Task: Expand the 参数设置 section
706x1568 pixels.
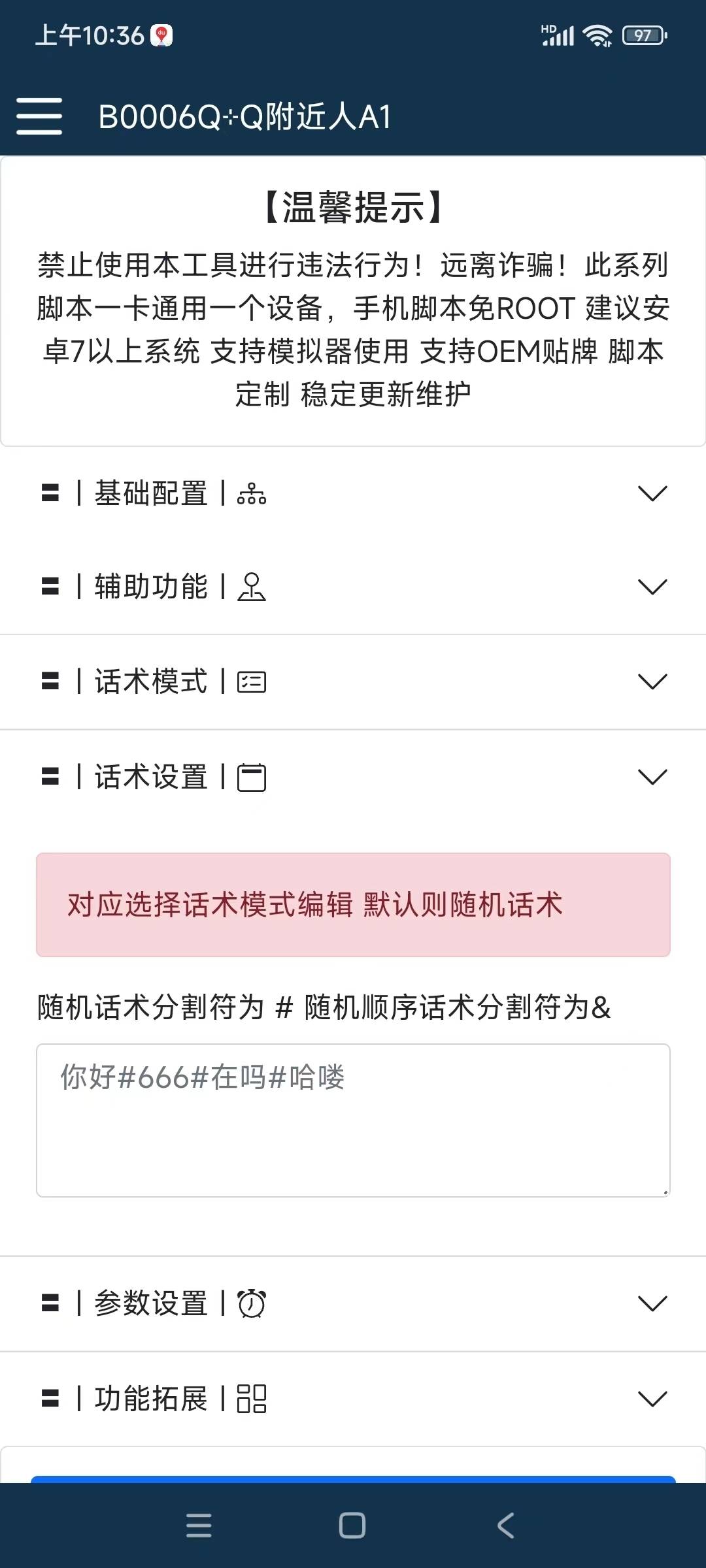Action: click(353, 1303)
